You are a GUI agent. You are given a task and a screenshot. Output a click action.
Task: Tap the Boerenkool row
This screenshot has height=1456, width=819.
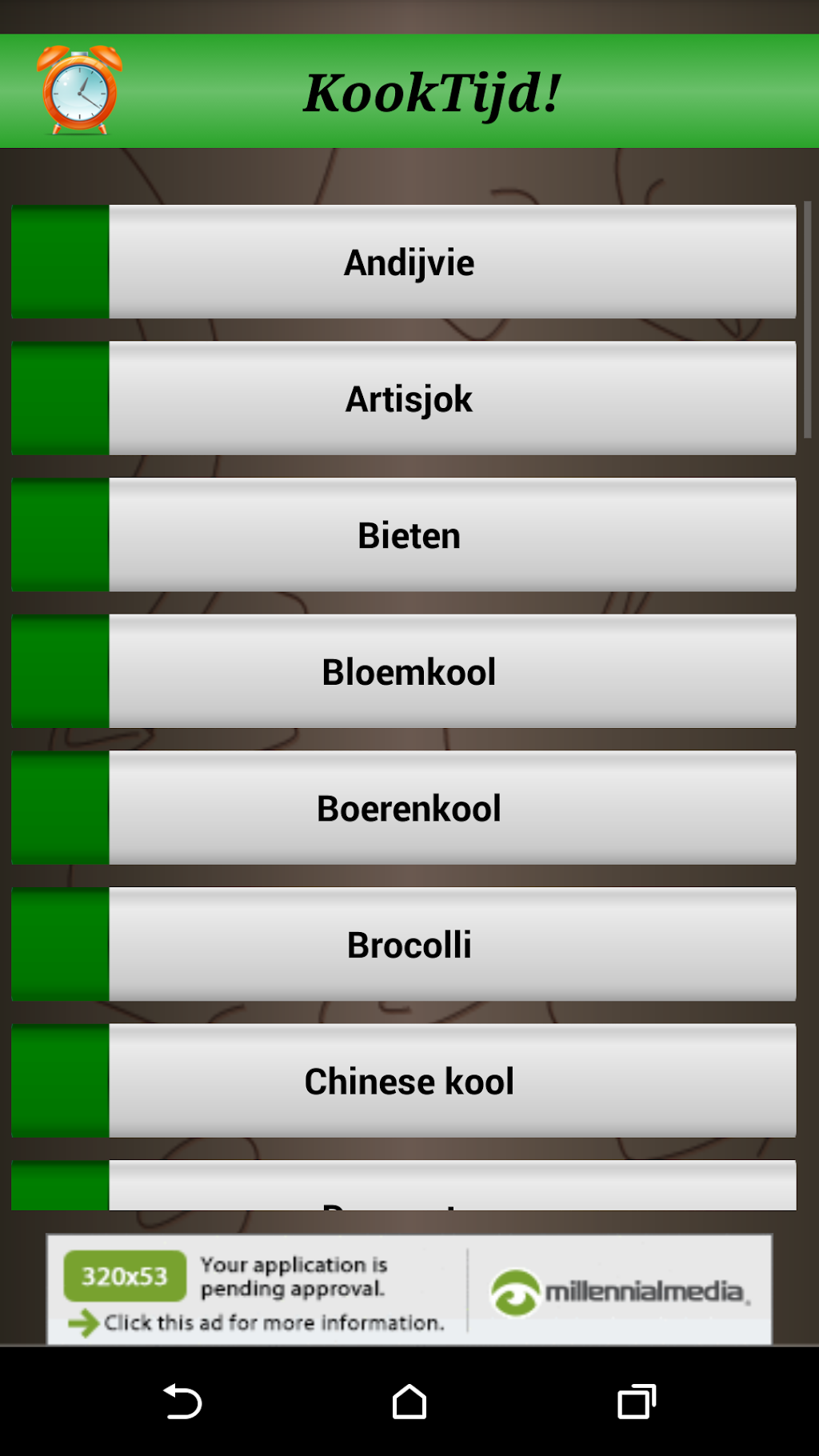[x=409, y=808]
